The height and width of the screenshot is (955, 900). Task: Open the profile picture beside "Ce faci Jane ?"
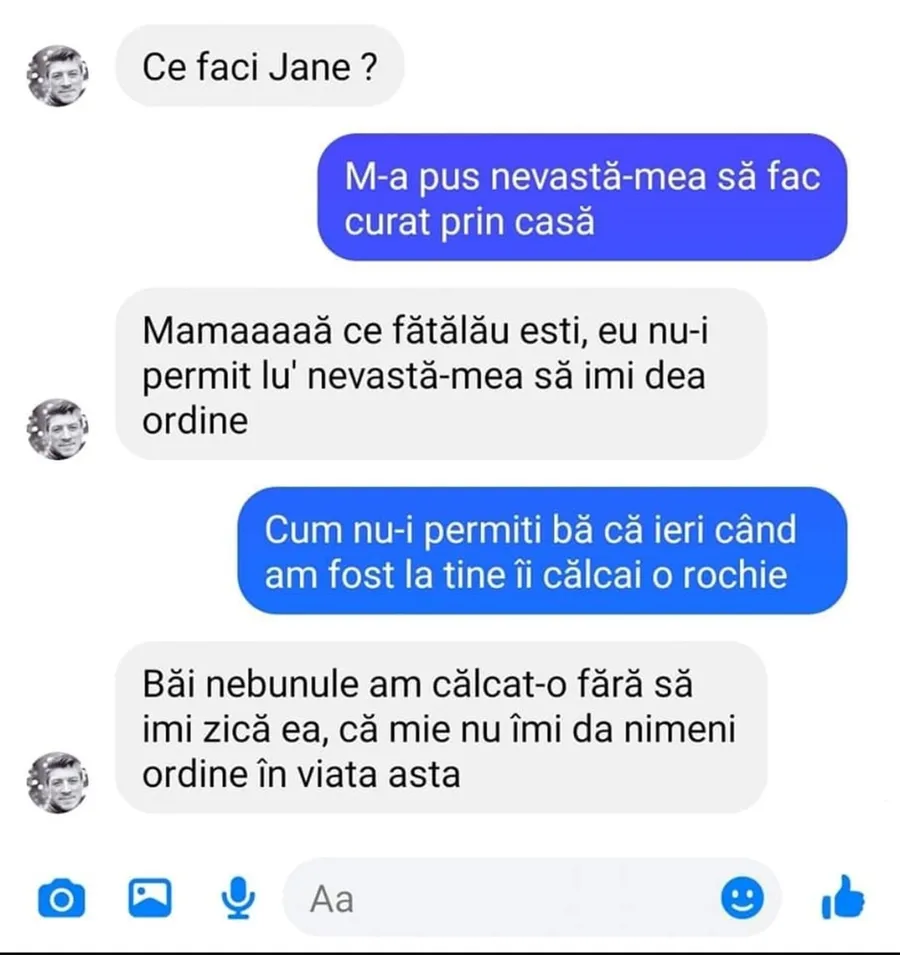pyautogui.click(x=57, y=76)
